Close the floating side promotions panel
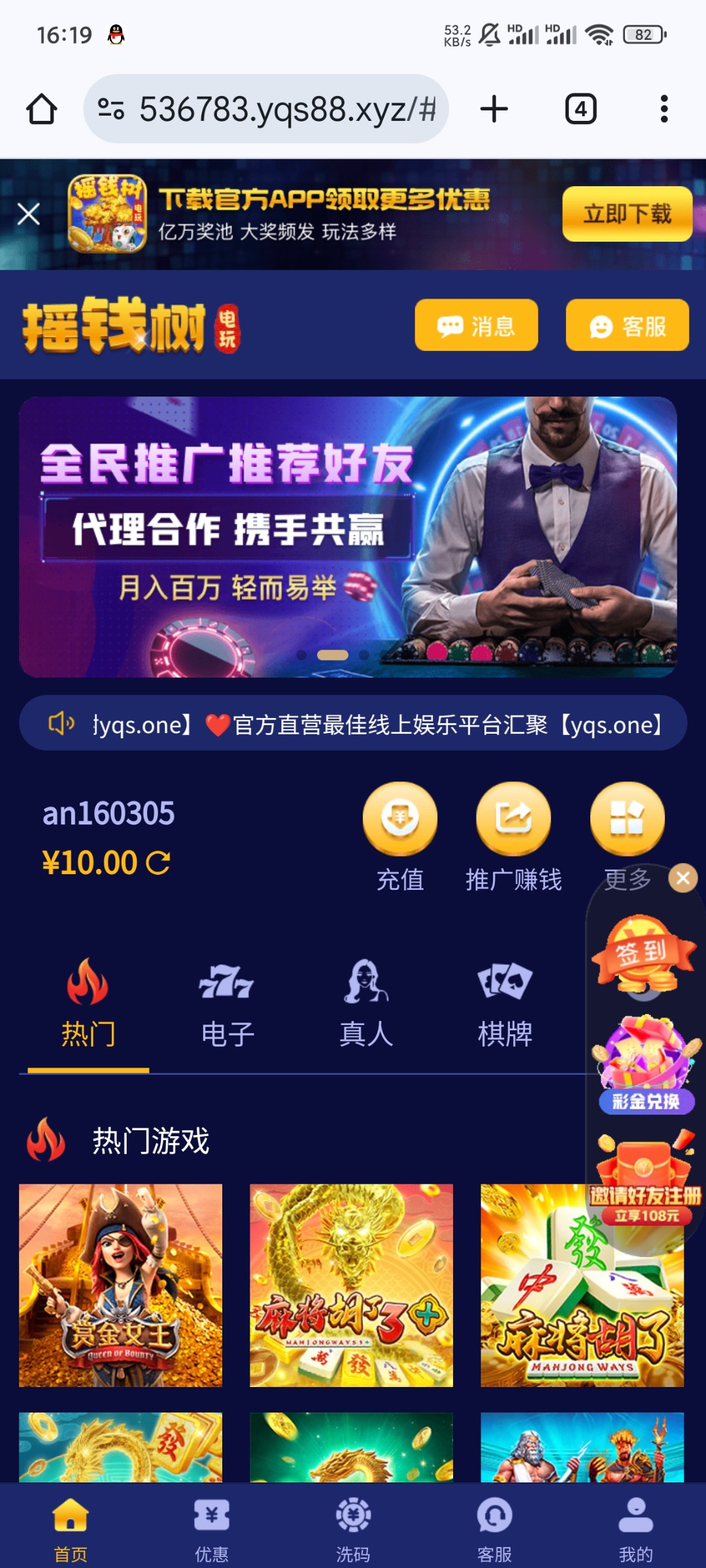The image size is (706, 1568). pyautogui.click(x=683, y=878)
